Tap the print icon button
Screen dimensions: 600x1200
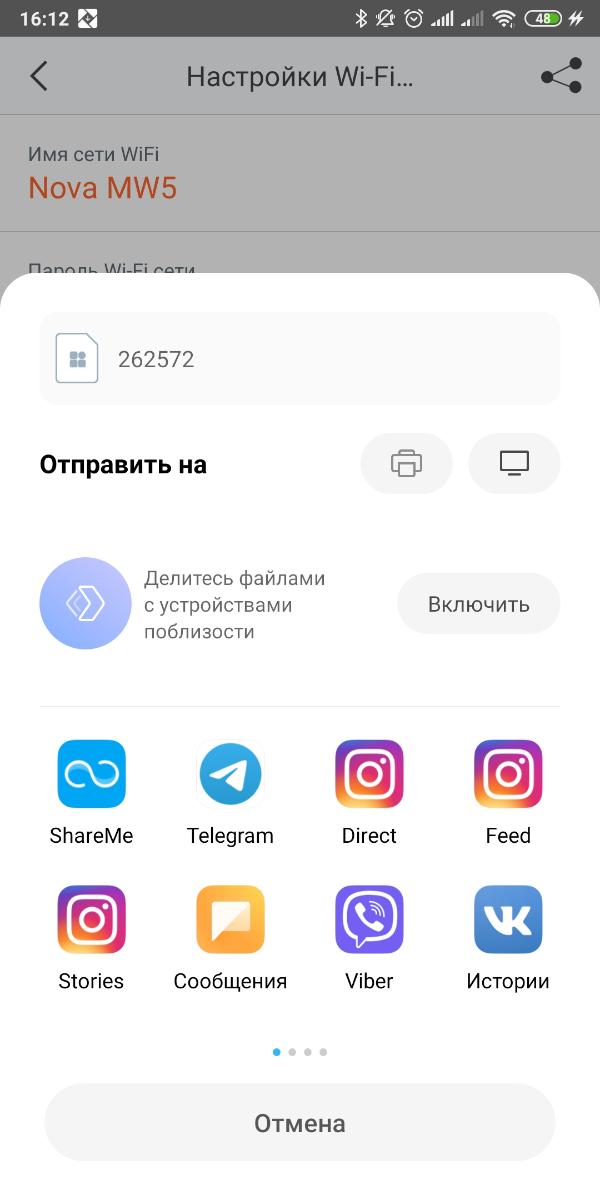point(406,463)
